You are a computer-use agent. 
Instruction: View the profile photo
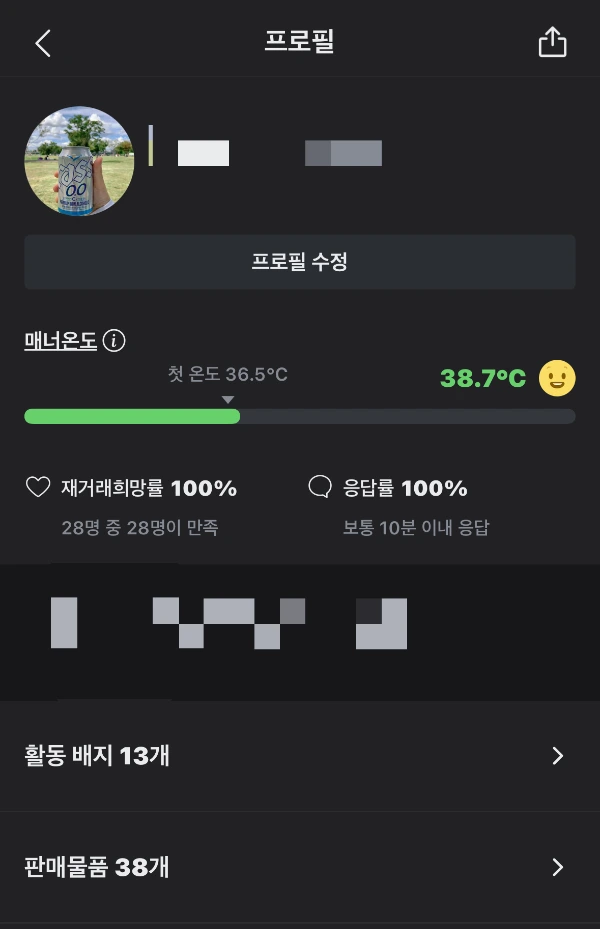(x=79, y=161)
